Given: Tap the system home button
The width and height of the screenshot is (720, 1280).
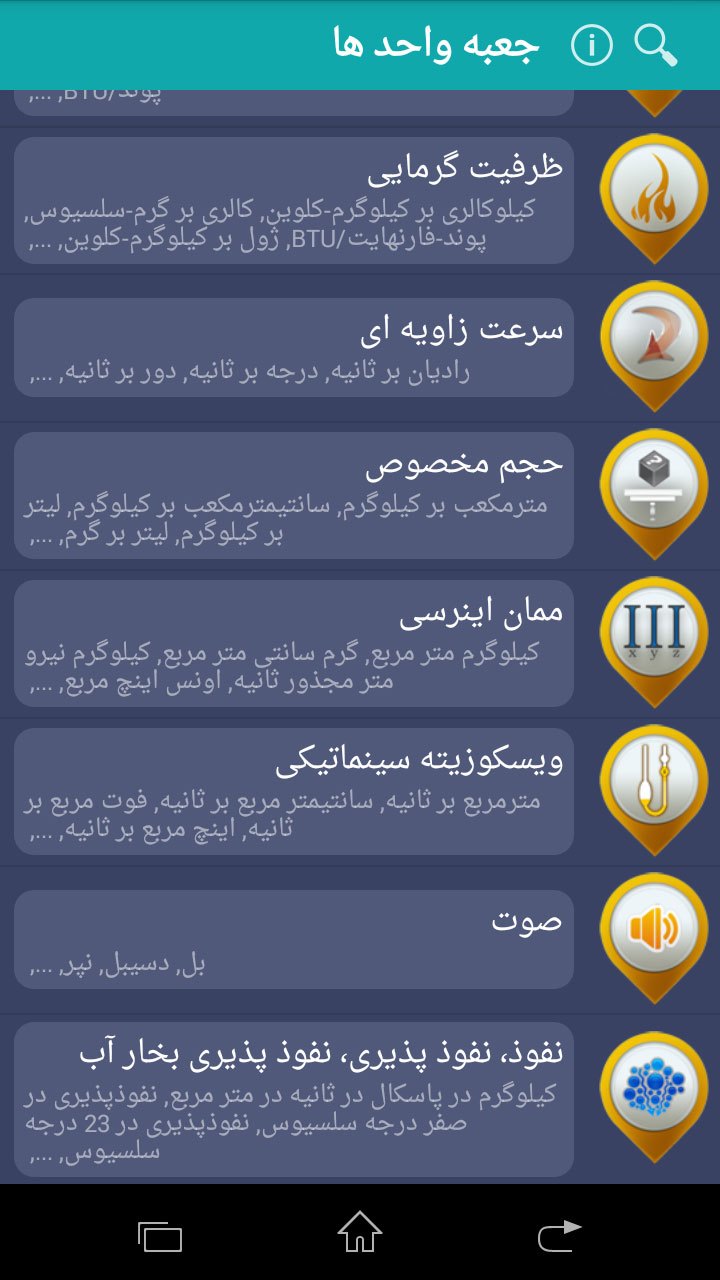Looking at the screenshot, I should point(360,1232).
